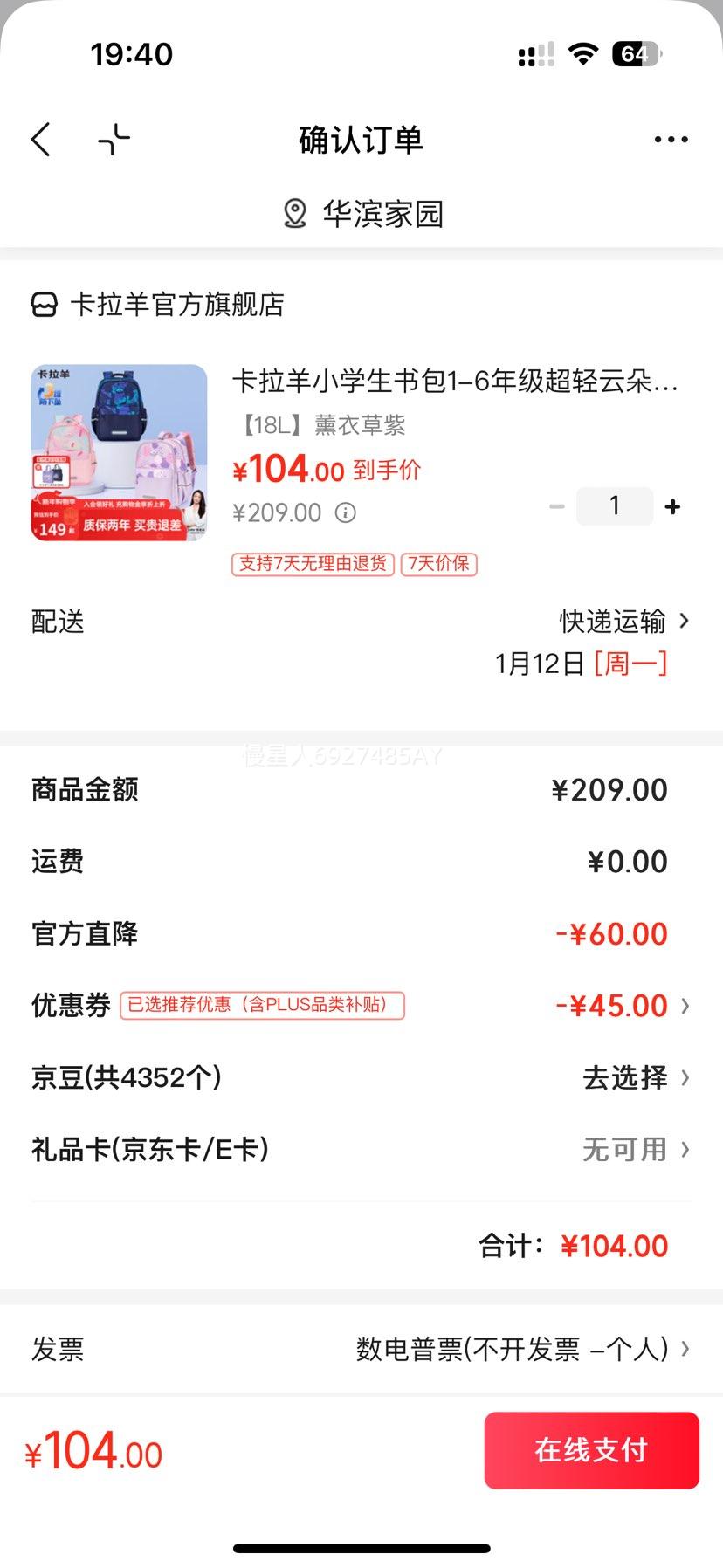Open the 京豆 去选择 selection
This screenshot has height=1568, width=723.
click(623, 1078)
